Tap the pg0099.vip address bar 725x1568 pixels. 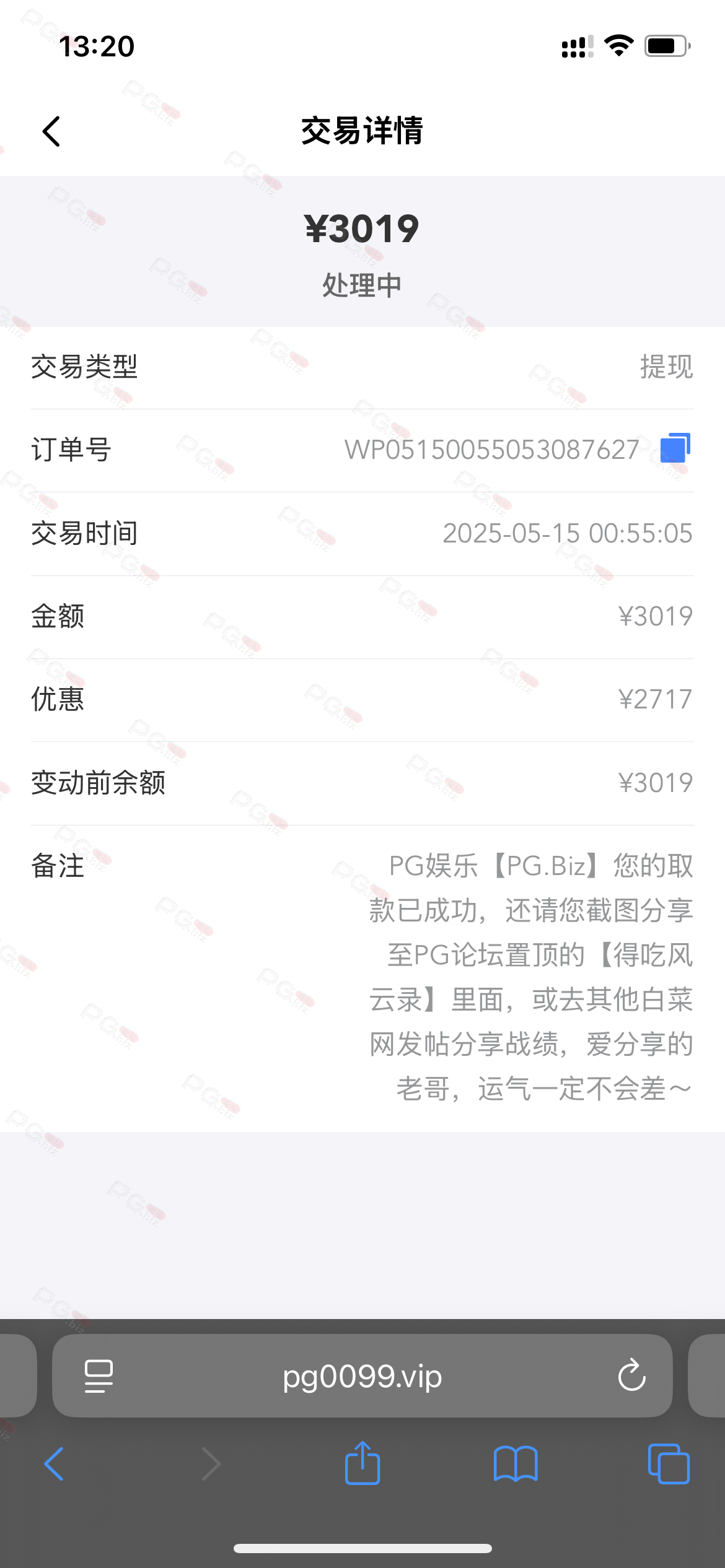click(x=362, y=1375)
